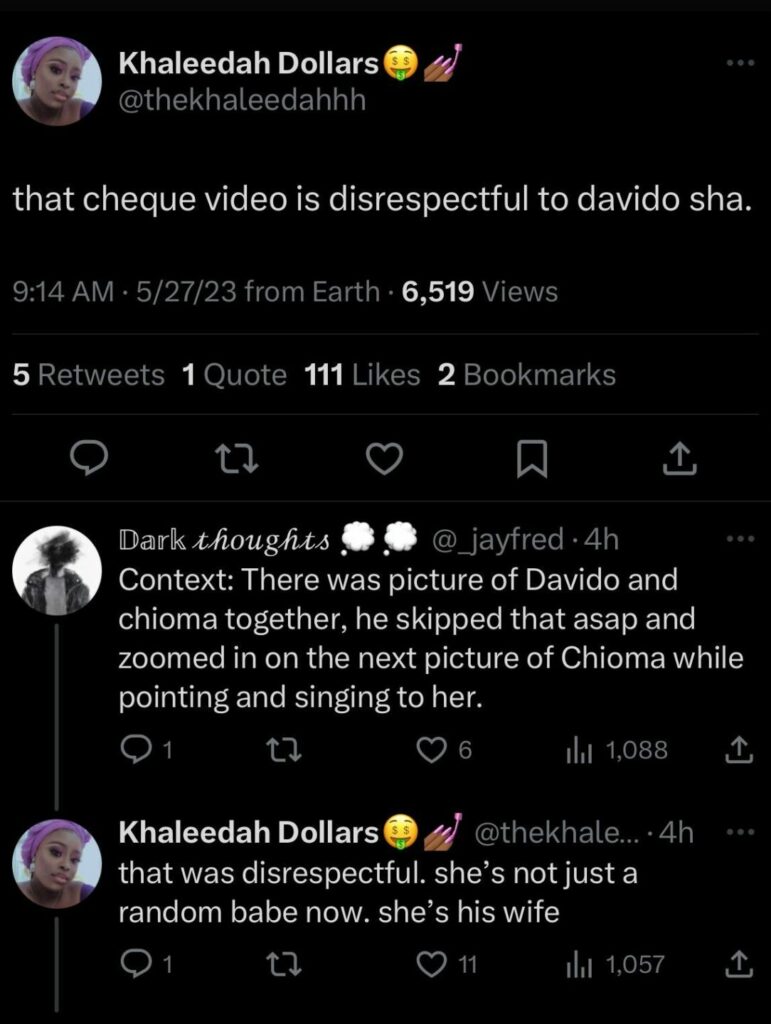Bookmark the main tweet
This screenshot has width=771, height=1024.
click(x=531, y=459)
